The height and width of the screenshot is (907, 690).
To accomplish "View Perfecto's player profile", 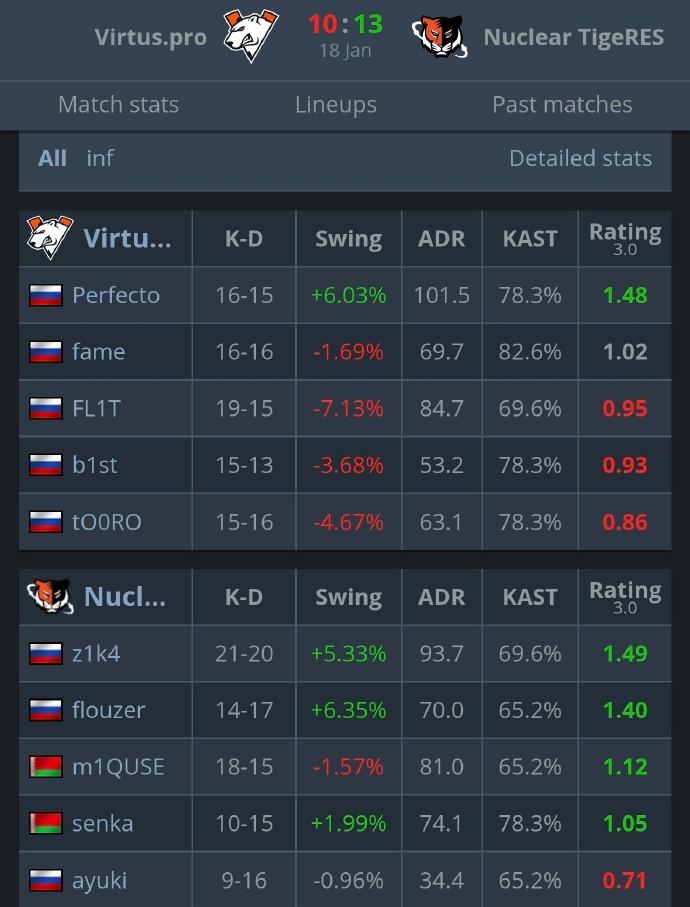I will 116,295.
